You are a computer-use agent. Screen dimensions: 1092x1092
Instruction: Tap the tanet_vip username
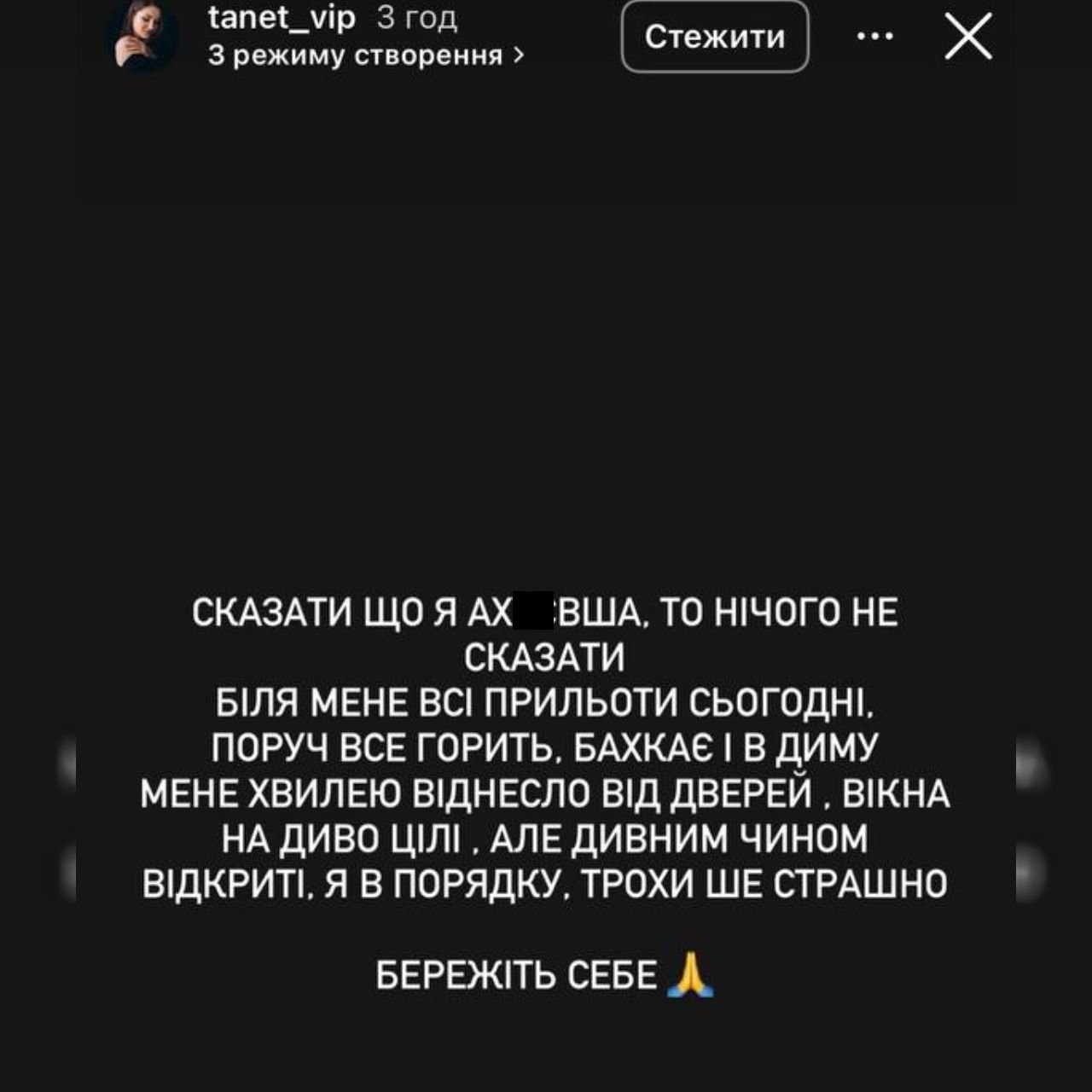(282, 18)
